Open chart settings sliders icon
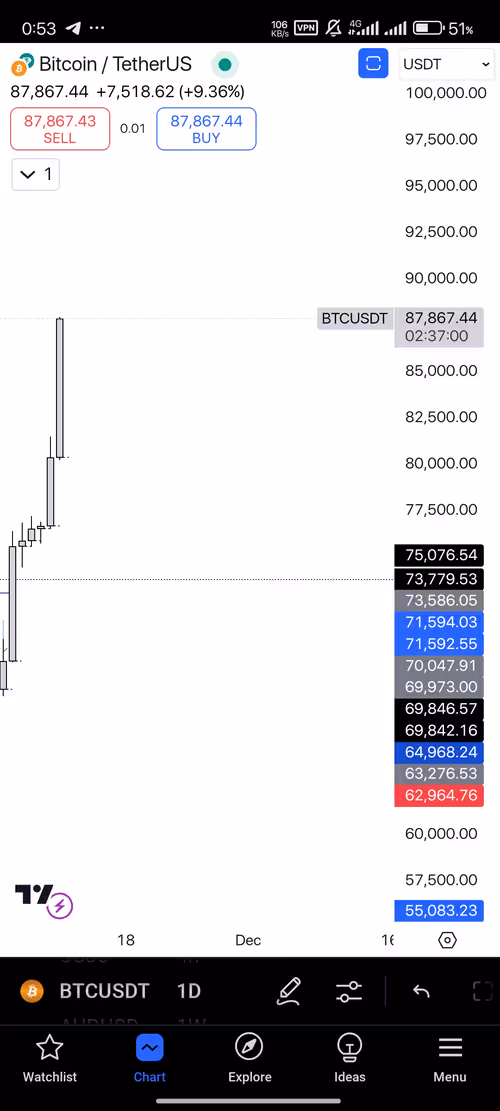Image resolution: width=500 pixels, height=1111 pixels. 349,991
